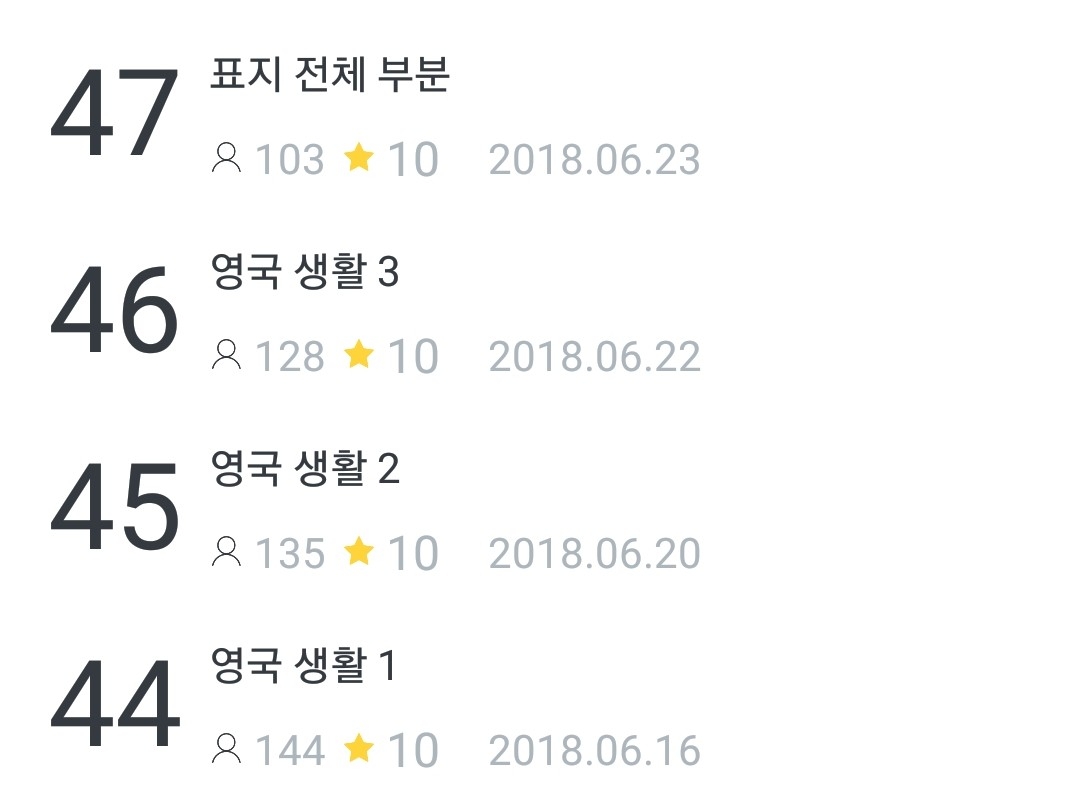
Task: Open episode 46 영국 생활 3
Action: click(305, 272)
